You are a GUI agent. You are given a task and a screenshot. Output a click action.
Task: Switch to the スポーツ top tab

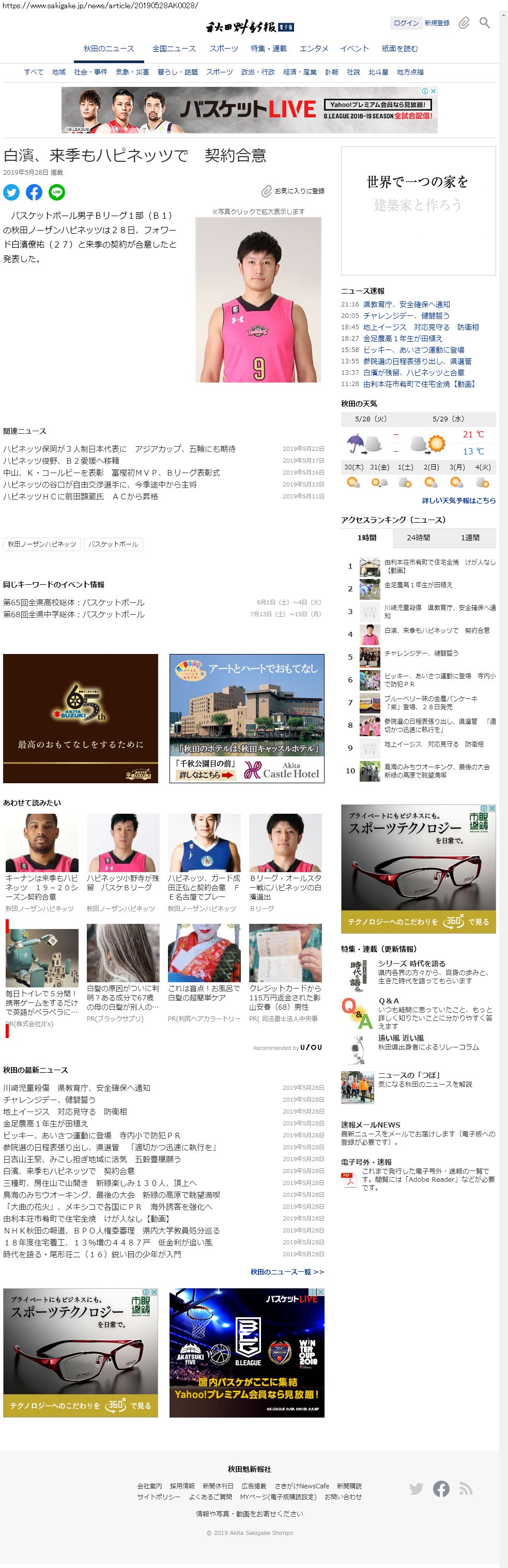[x=224, y=49]
